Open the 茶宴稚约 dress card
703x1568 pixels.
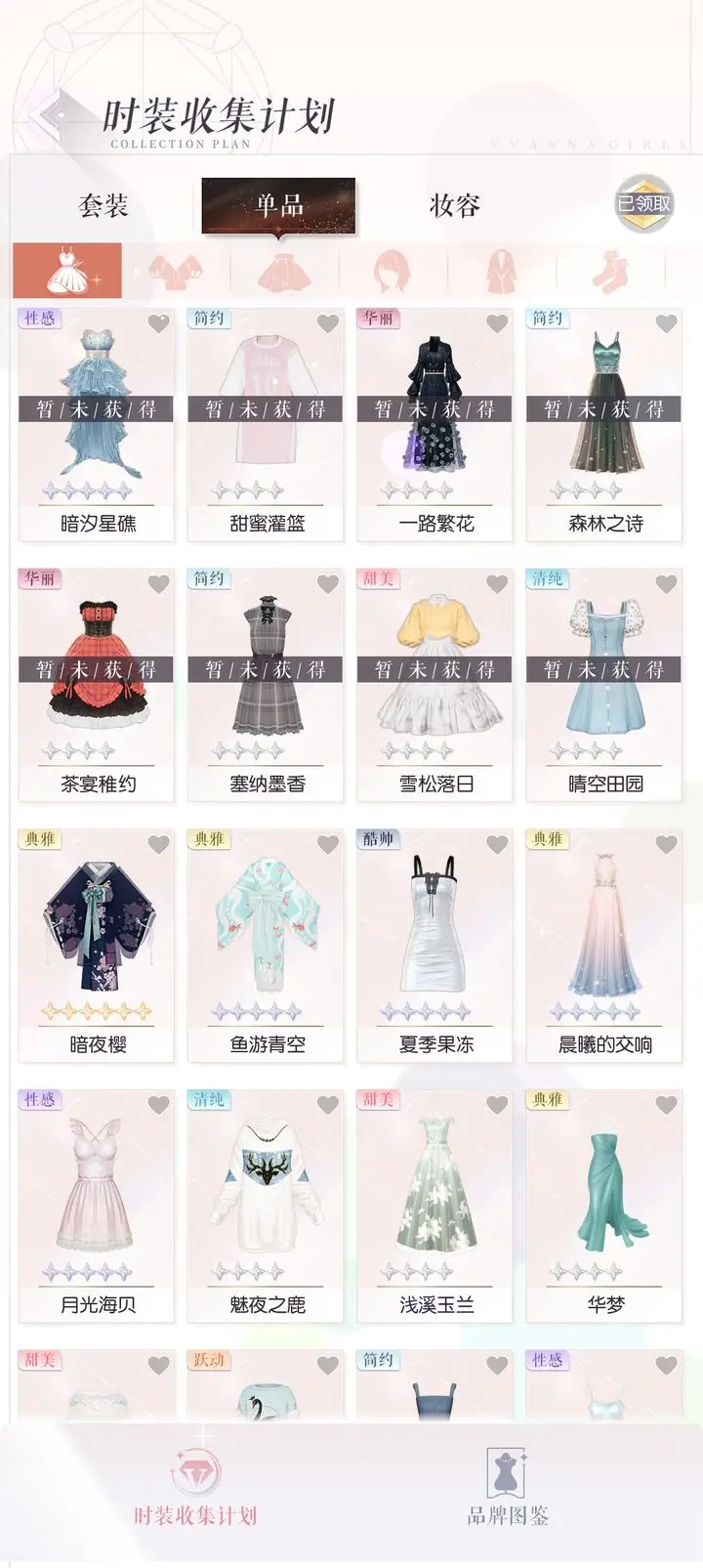point(97,684)
